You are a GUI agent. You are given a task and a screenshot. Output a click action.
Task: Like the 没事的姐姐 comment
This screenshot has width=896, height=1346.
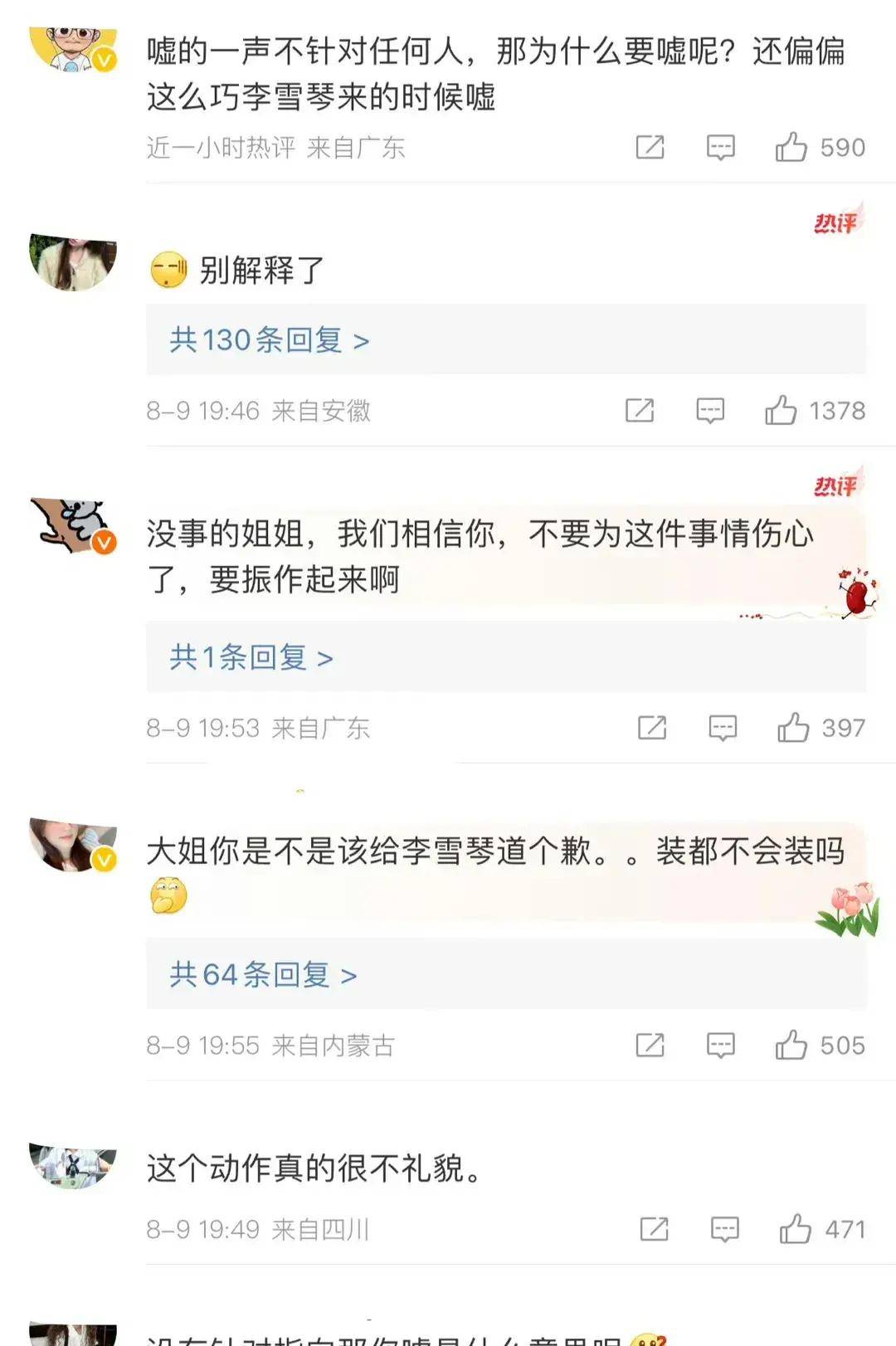pyautogui.click(x=793, y=729)
